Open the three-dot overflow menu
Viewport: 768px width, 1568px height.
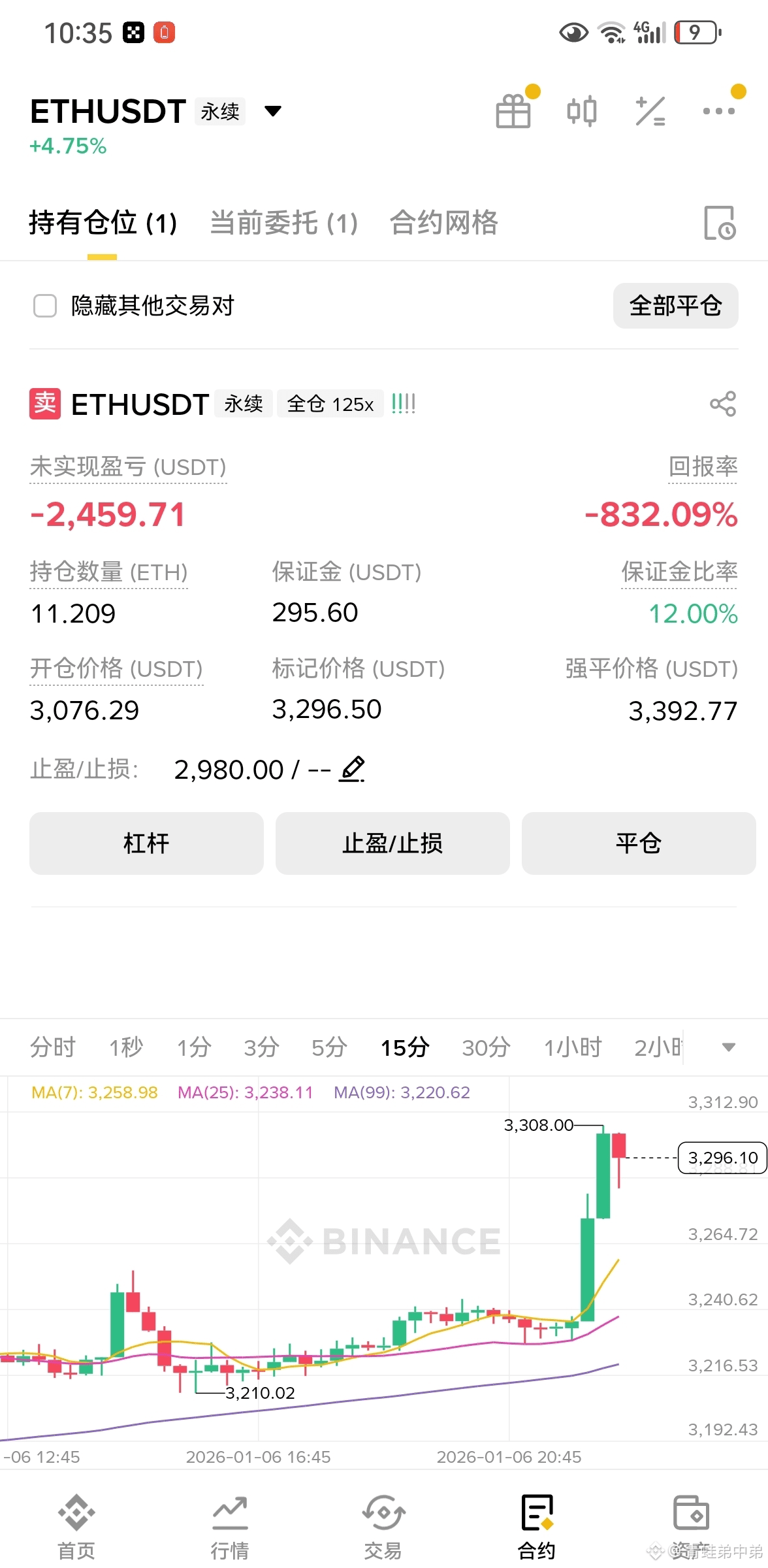[x=718, y=111]
